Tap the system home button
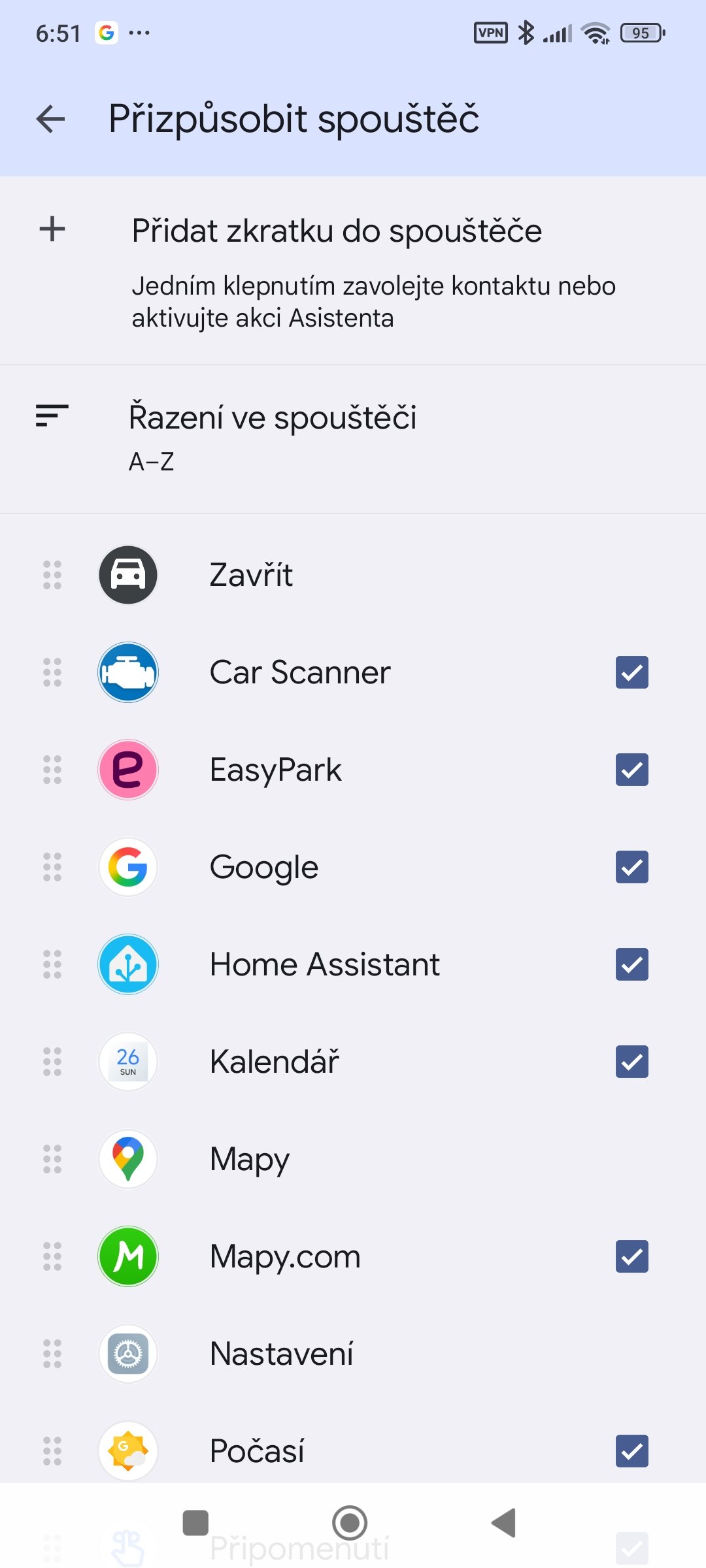This screenshot has height=1568, width=706. pyautogui.click(x=350, y=1523)
